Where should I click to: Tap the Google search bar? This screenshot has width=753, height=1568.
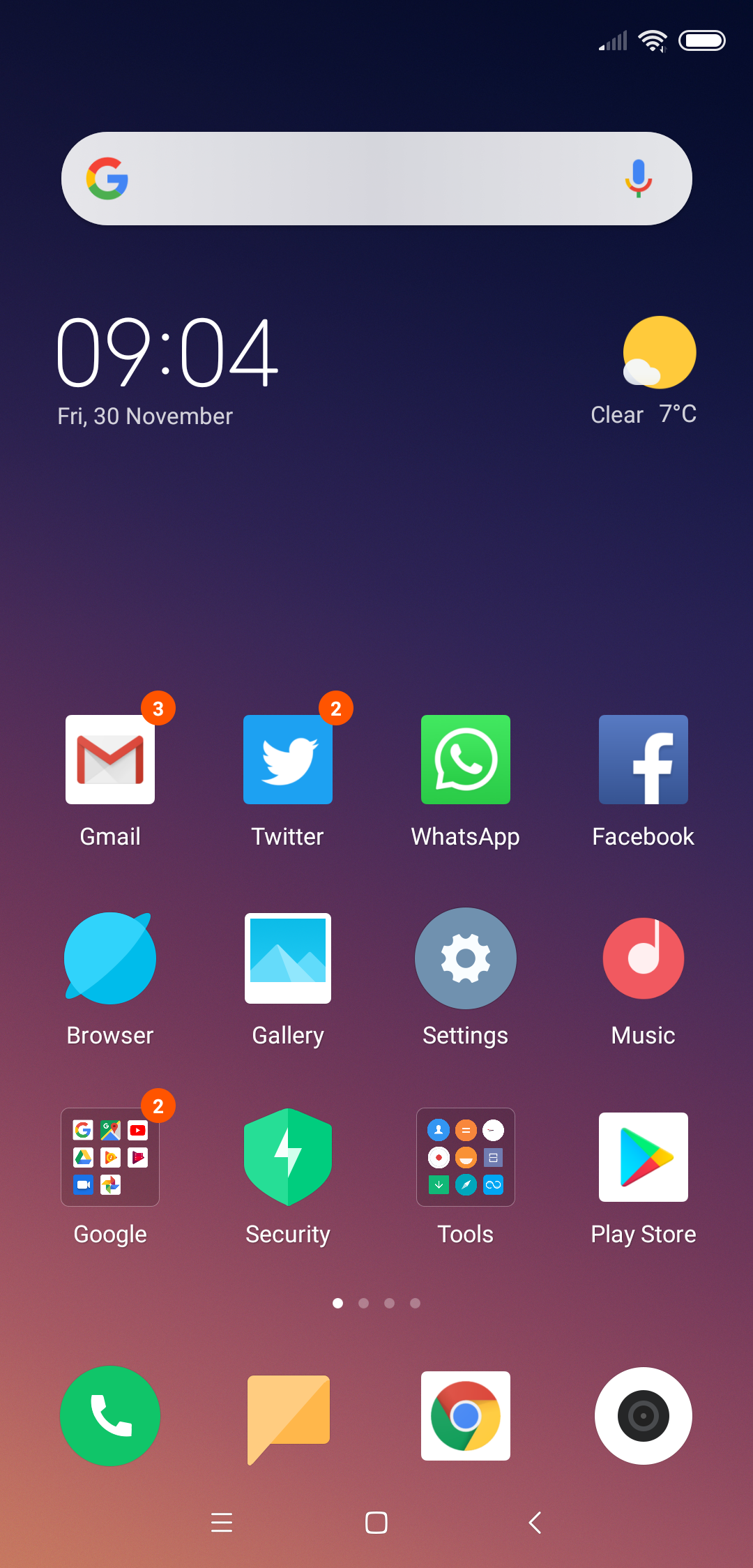[376, 179]
